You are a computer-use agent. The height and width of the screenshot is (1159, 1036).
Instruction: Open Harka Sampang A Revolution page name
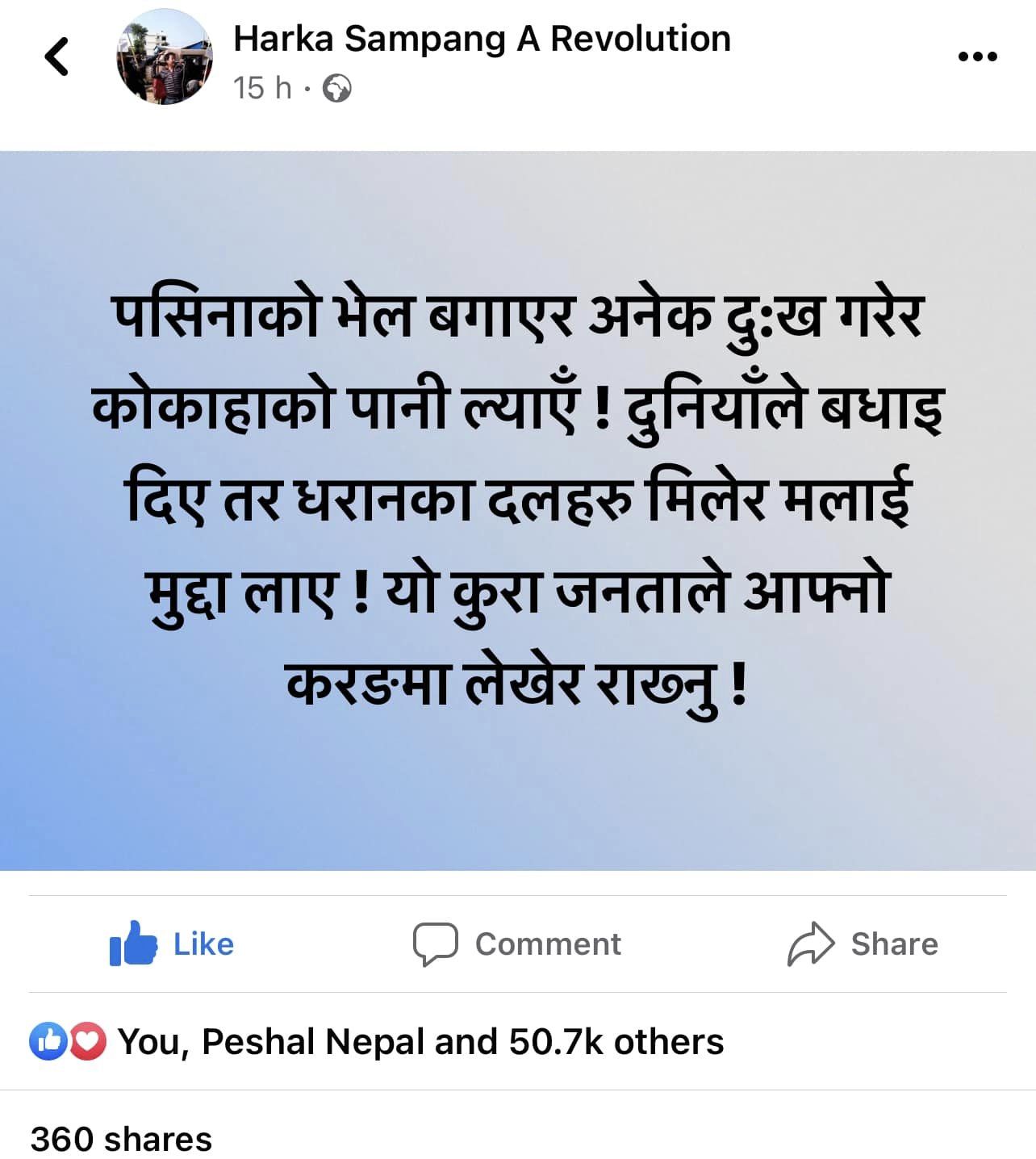click(482, 39)
